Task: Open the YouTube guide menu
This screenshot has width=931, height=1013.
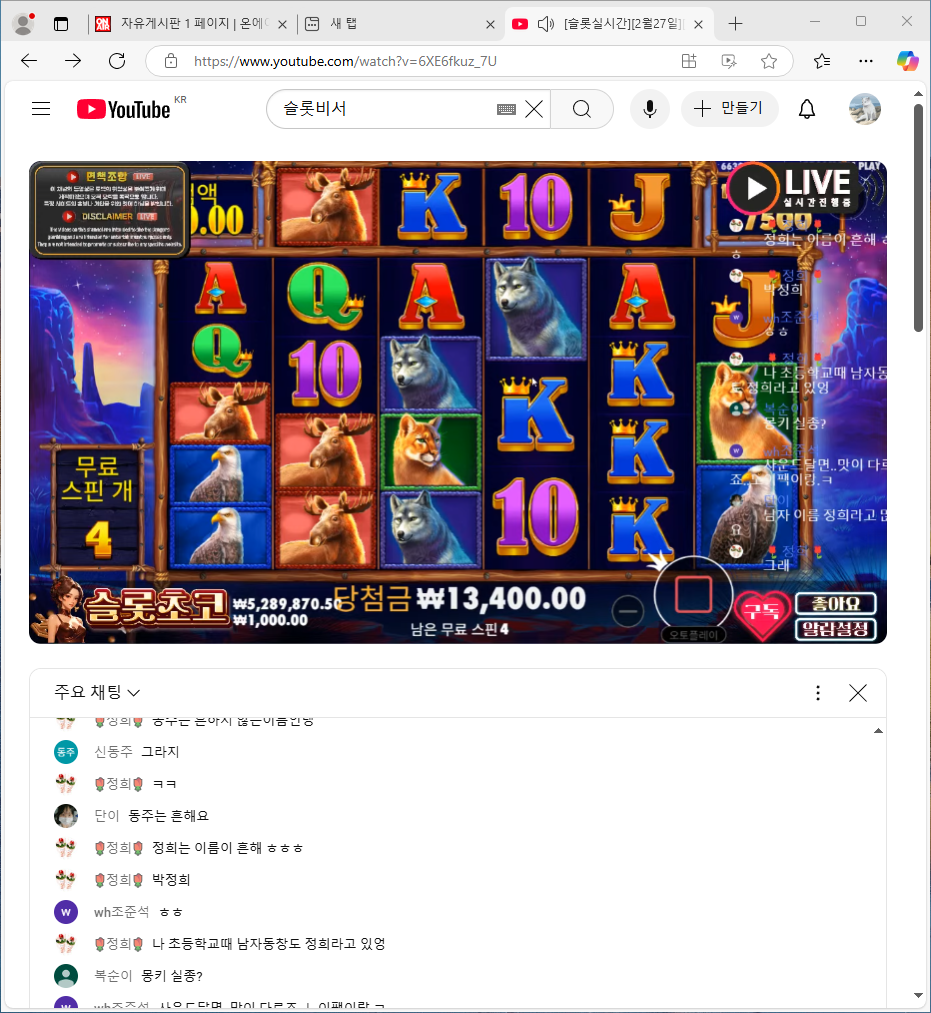Action: coord(41,109)
